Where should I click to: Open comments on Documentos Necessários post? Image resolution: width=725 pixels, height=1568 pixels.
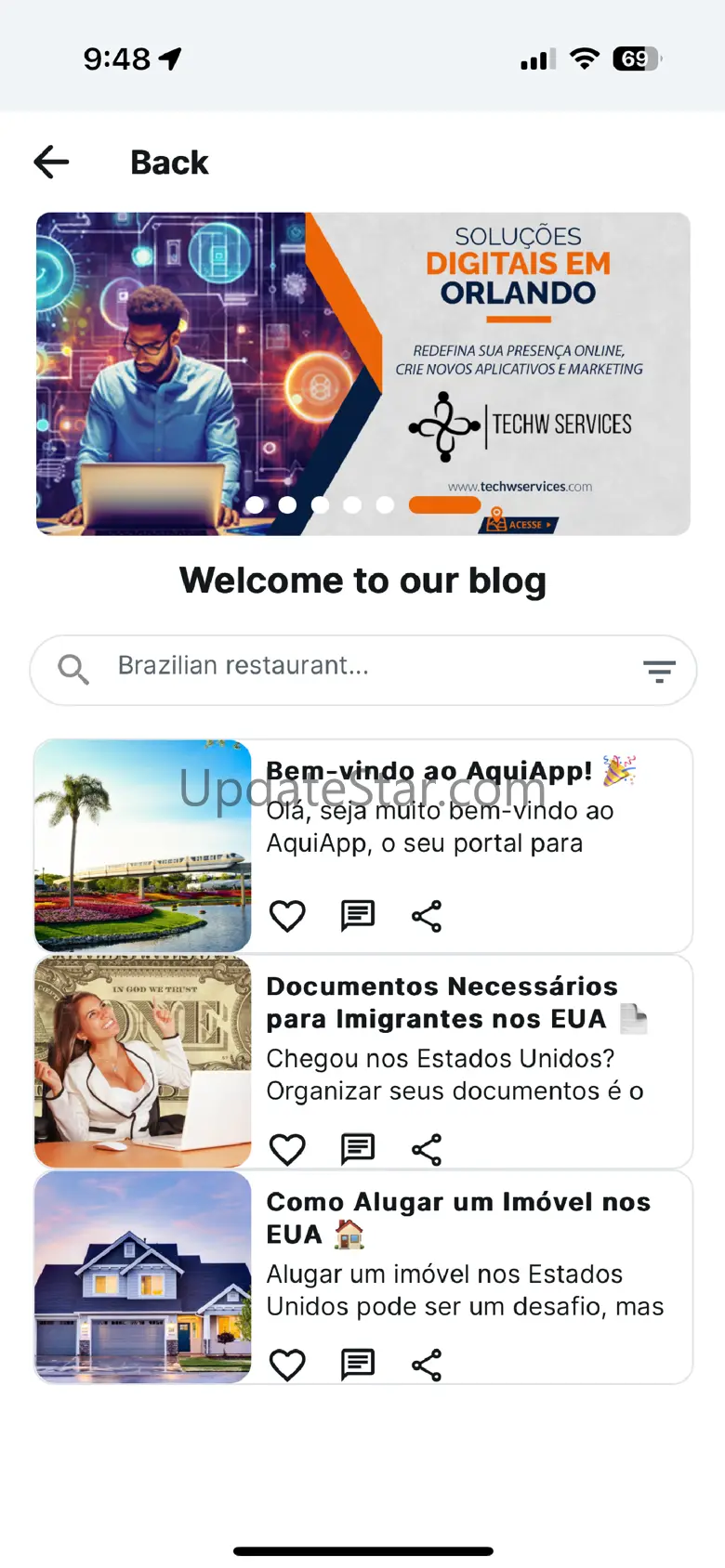tap(357, 1150)
